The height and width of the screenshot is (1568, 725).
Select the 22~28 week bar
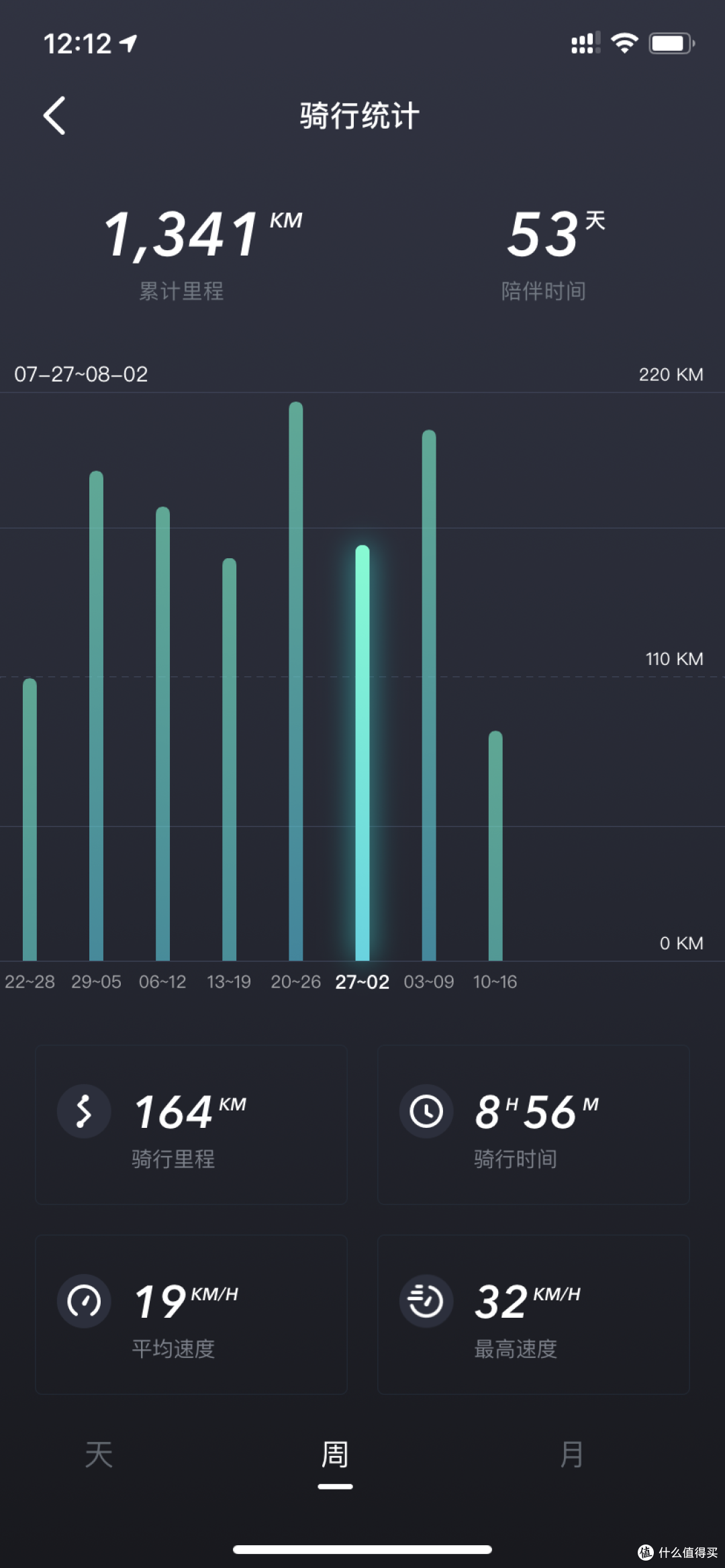point(30,820)
